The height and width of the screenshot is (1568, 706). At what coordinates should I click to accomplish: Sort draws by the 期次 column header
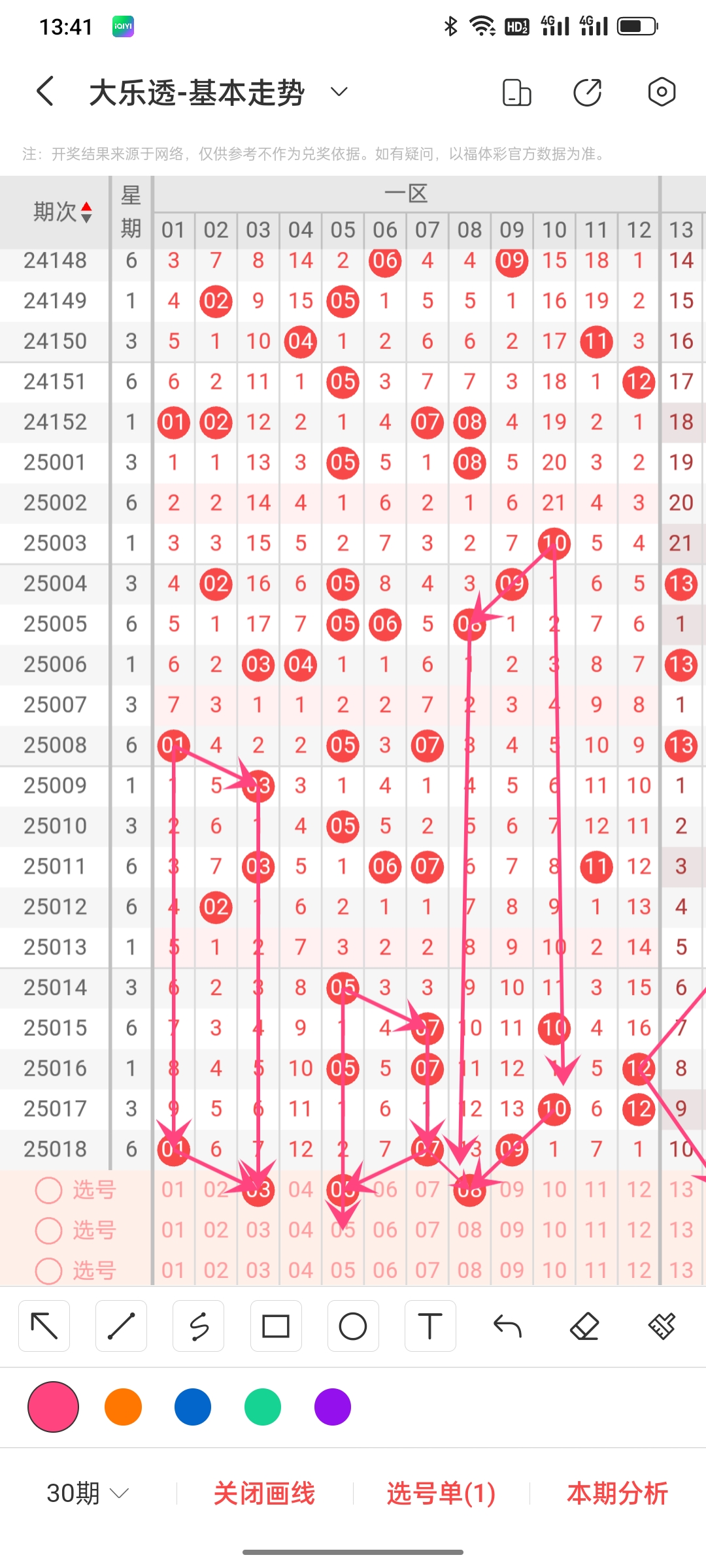click(x=63, y=212)
